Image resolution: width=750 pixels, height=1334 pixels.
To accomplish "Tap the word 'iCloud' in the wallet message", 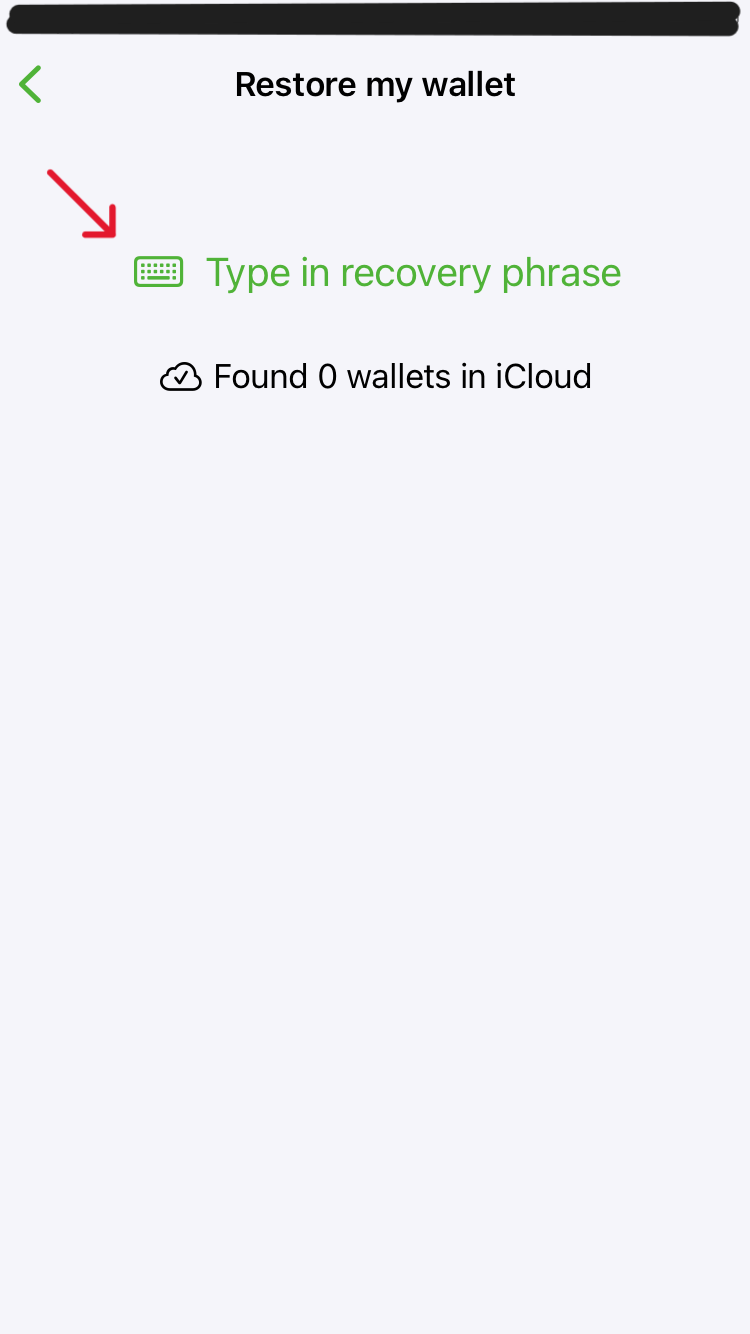I will tap(541, 377).
